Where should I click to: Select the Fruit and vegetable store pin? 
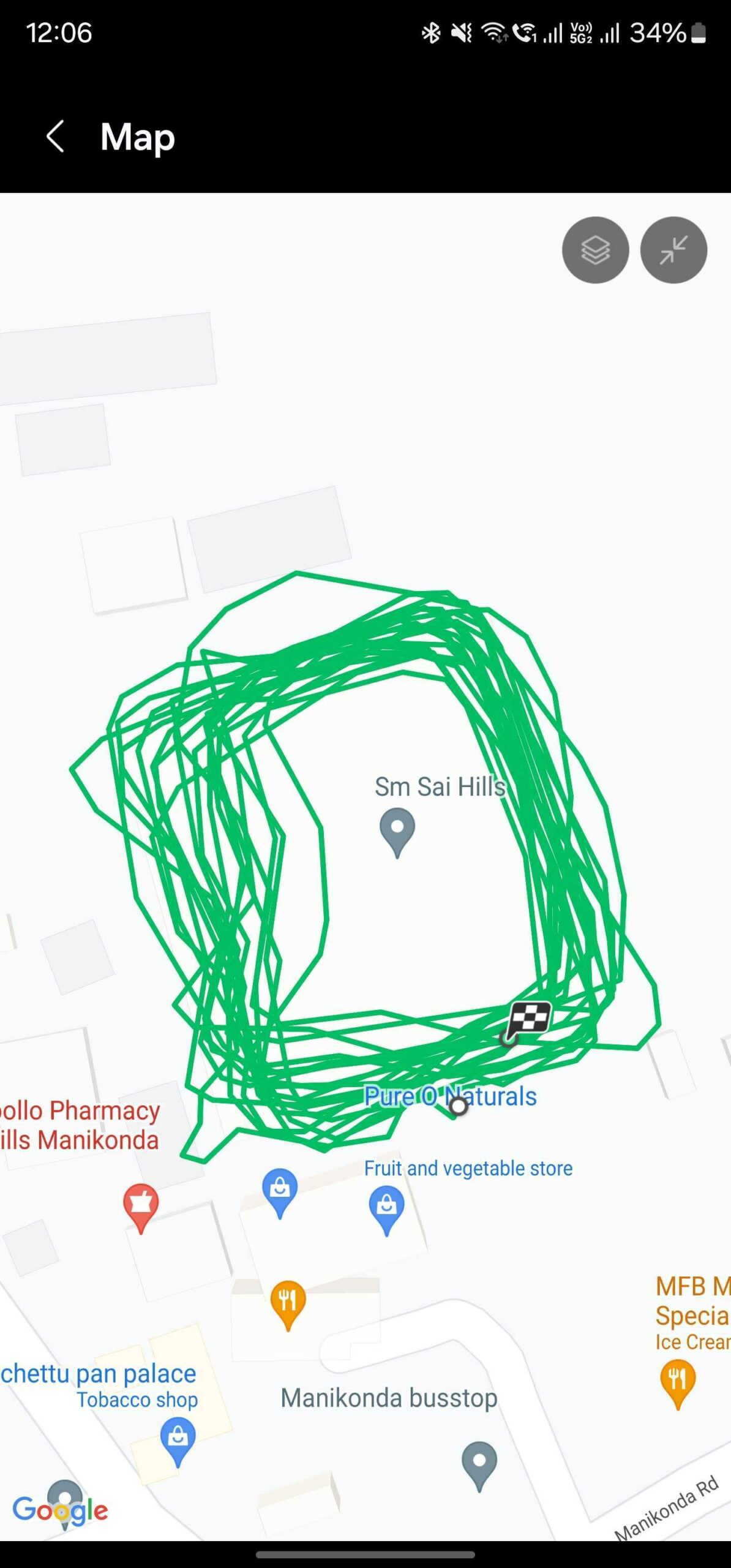[x=386, y=1207]
